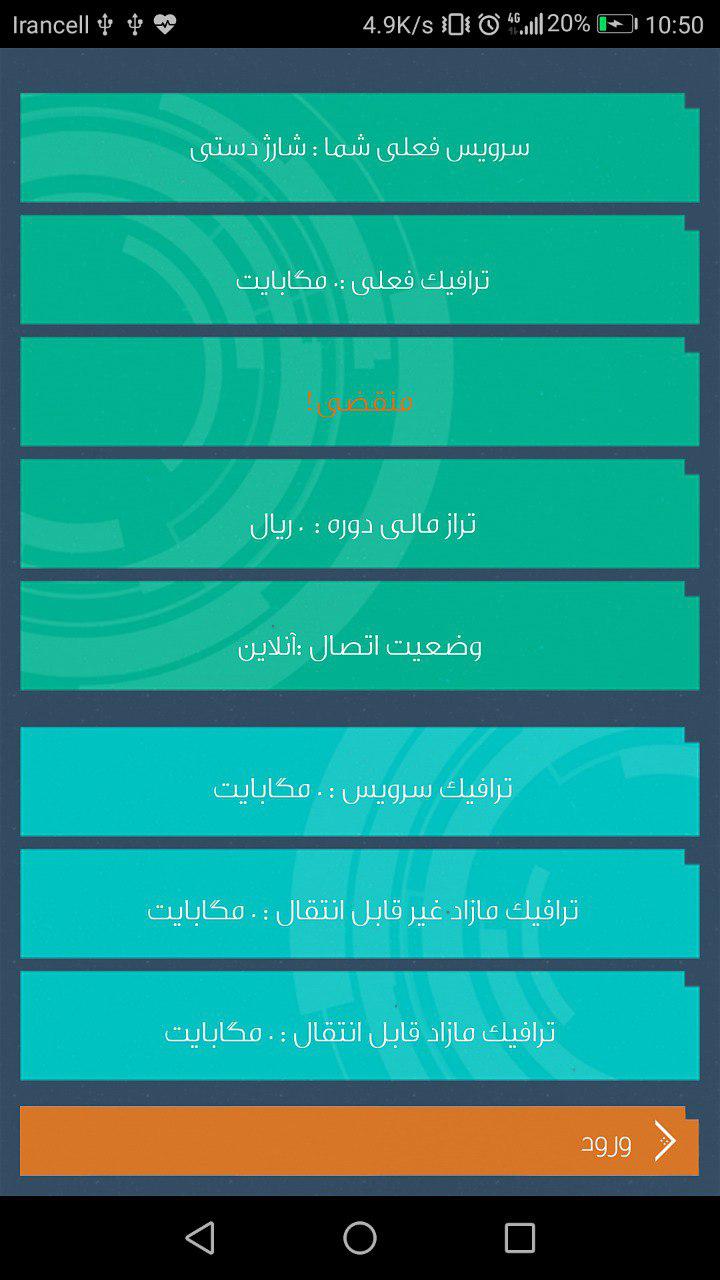Go to the home screen
Screen dimensions: 720x1280
pyautogui.click(x=360, y=1237)
